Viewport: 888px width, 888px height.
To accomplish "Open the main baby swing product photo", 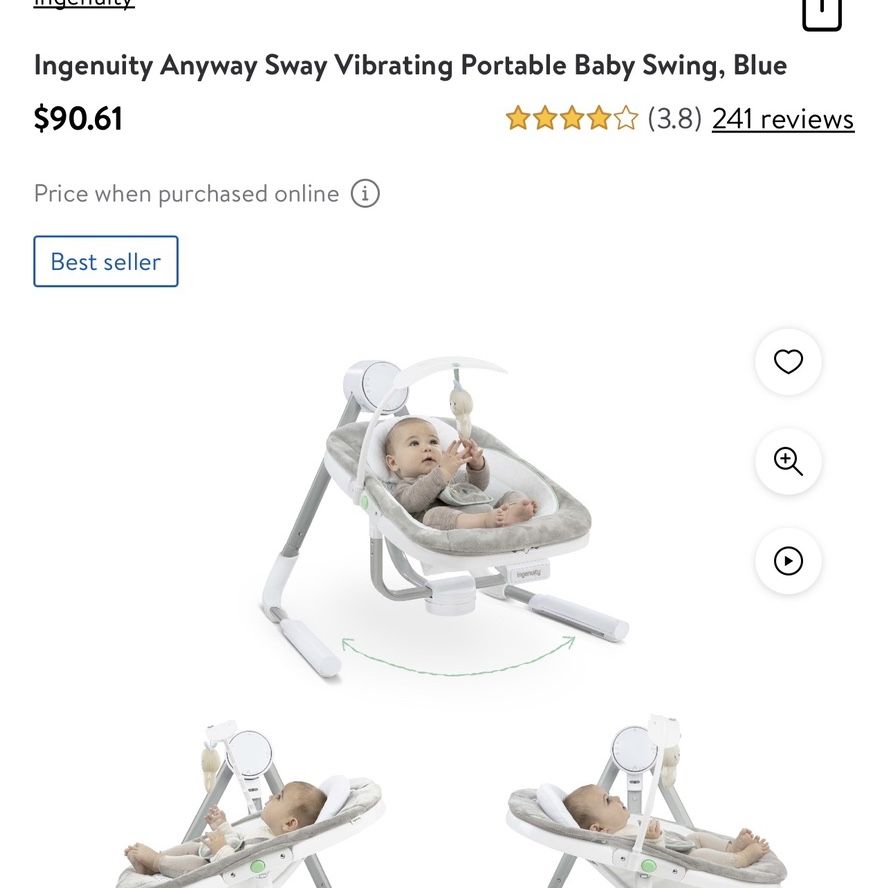I will point(443,518).
